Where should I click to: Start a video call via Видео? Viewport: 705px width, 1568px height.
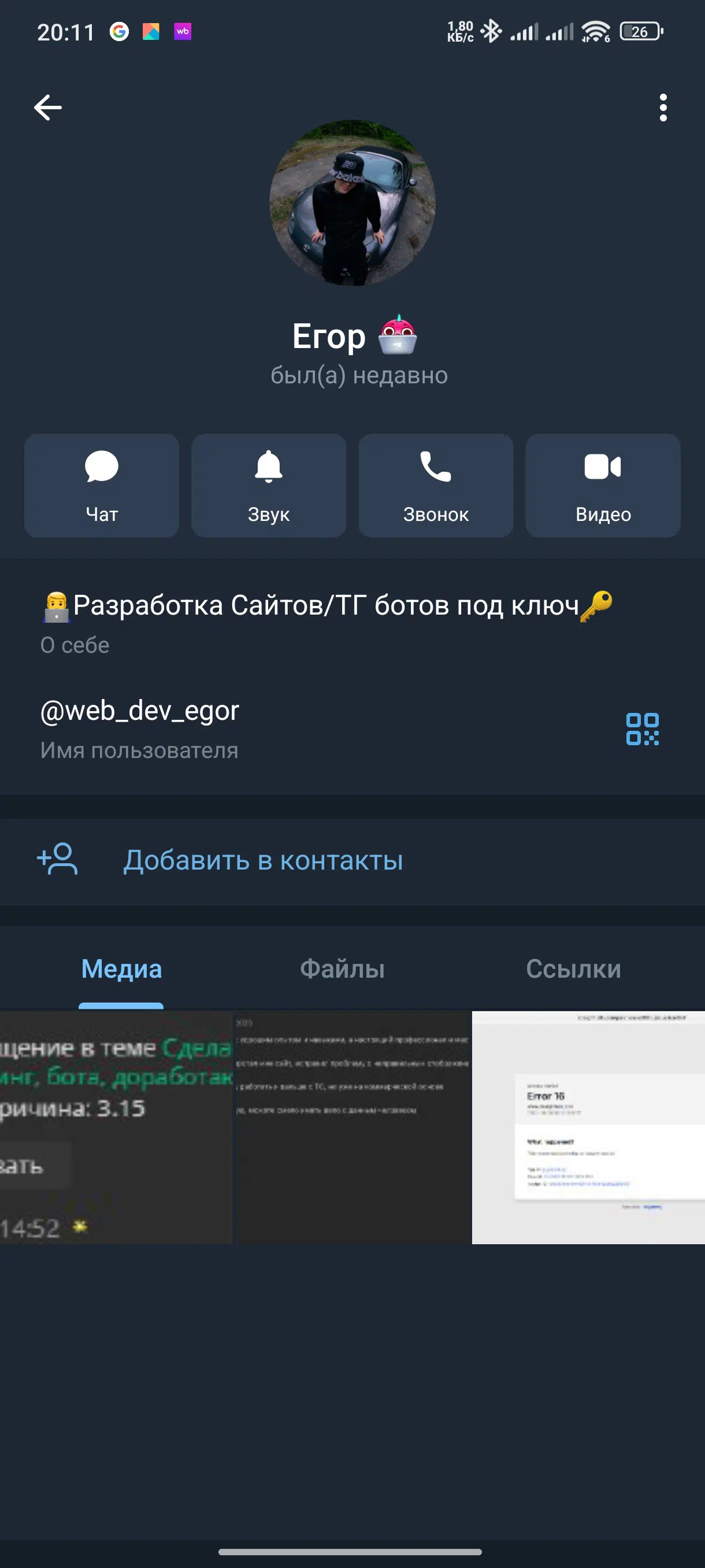click(602, 485)
